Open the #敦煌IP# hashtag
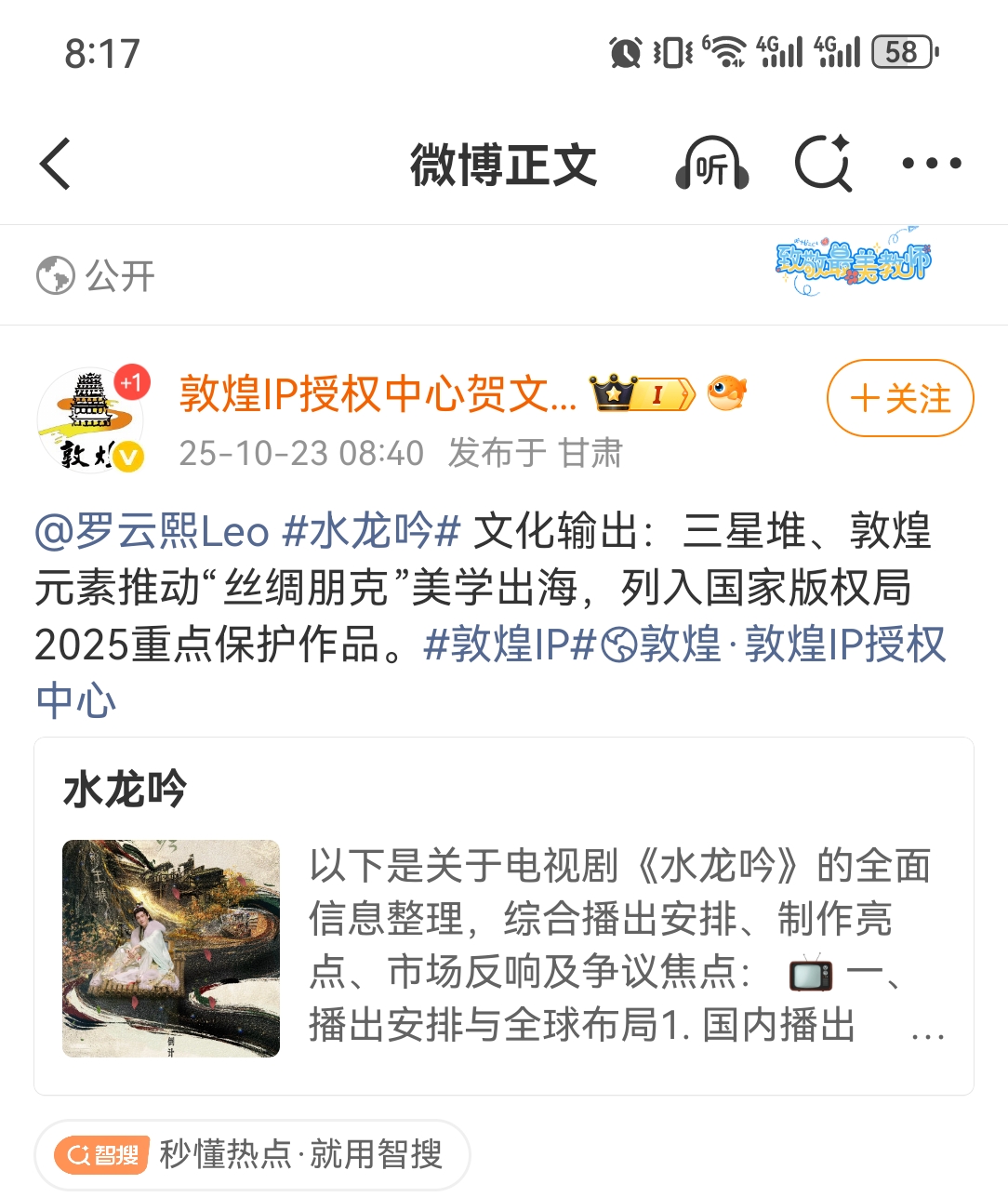Screen dimensions: 1008x1197 pos(509,645)
